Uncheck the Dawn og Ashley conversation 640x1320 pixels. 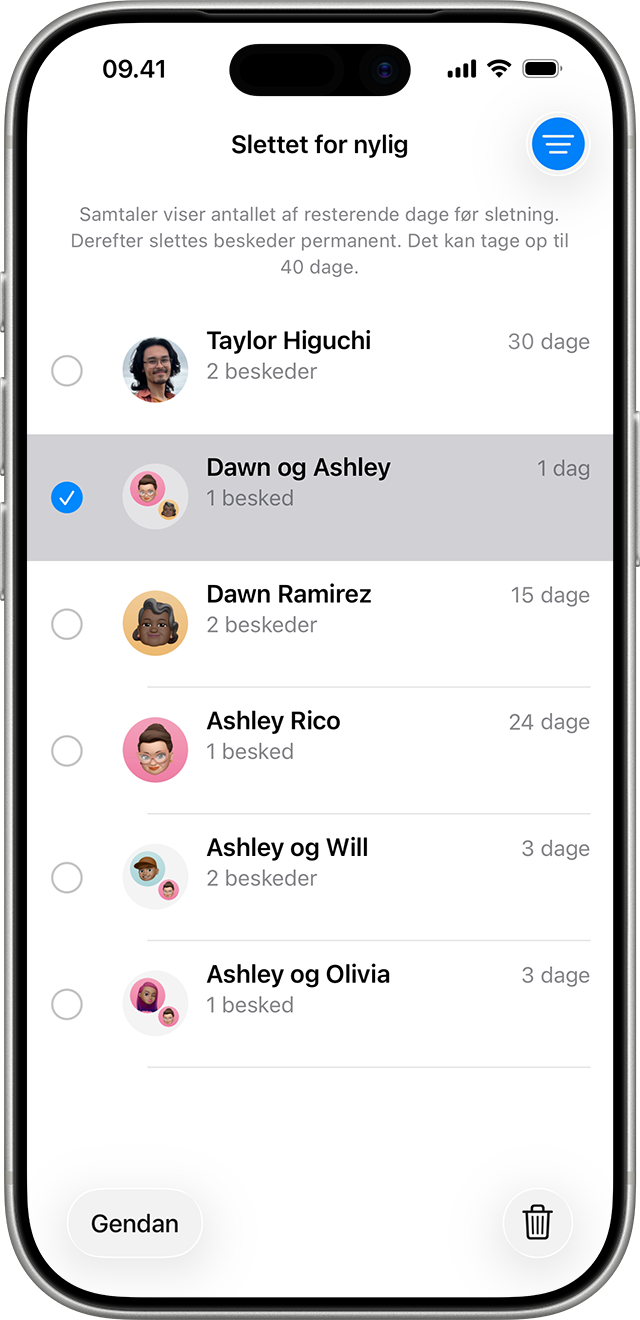coord(67,497)
